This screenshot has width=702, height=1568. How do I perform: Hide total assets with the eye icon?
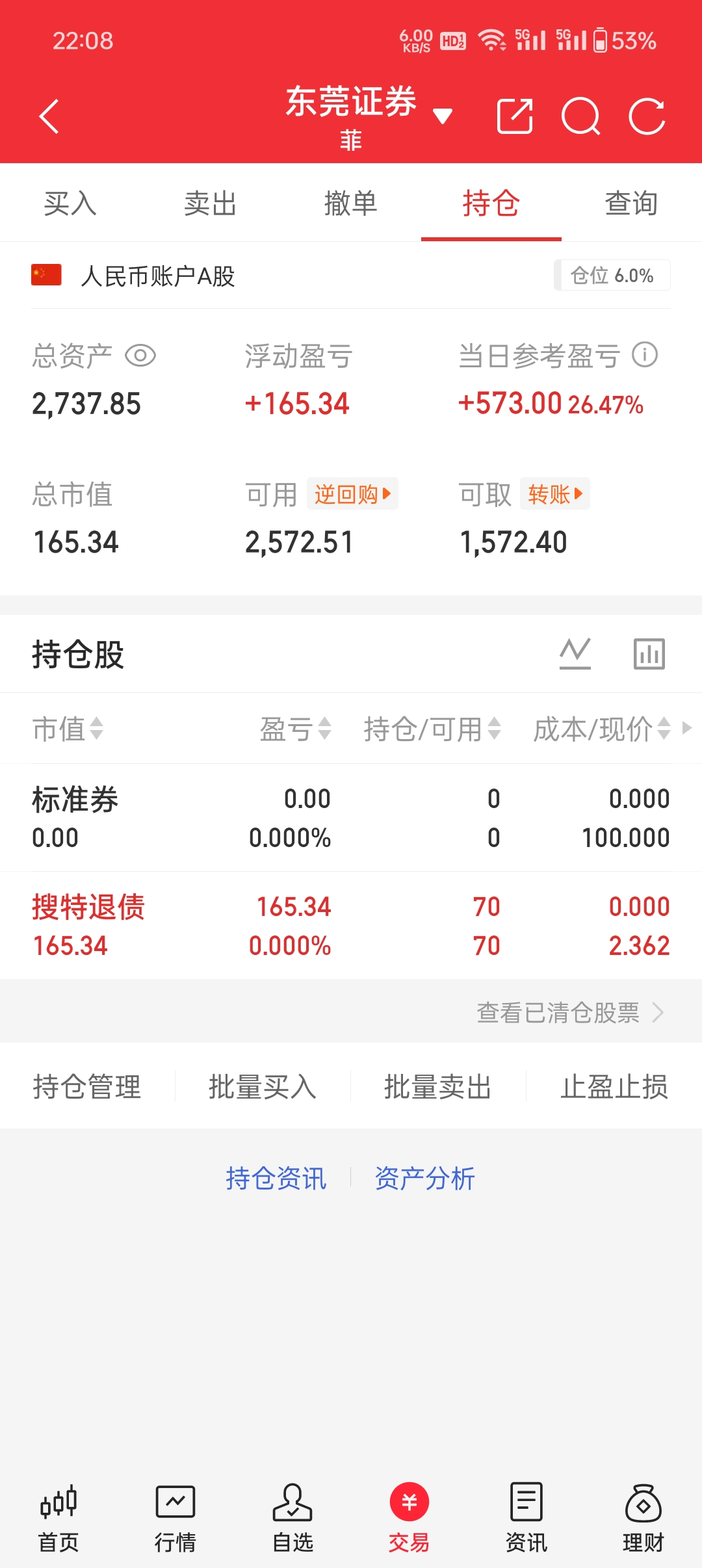(140, 356)
